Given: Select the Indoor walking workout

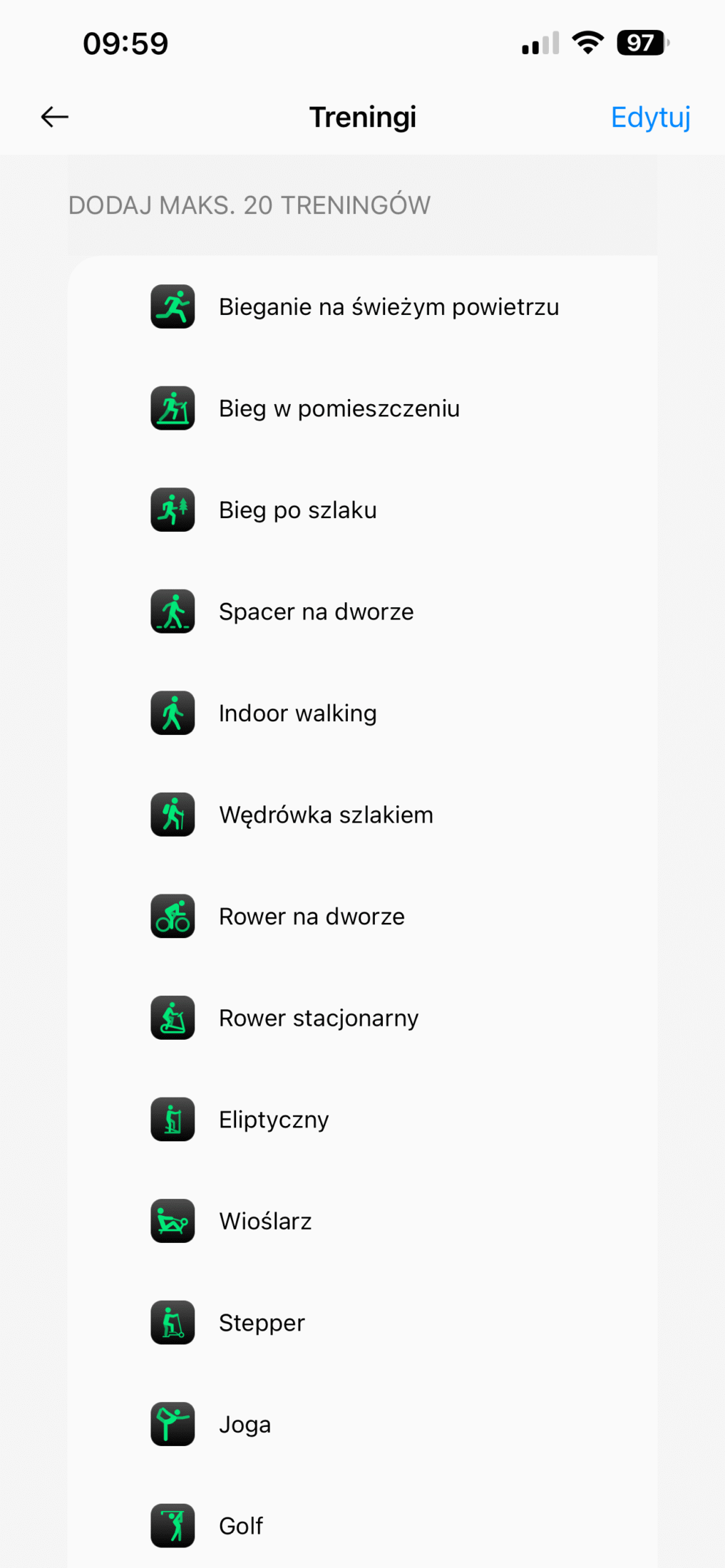Looking at the screenshot, I should 298,713.
